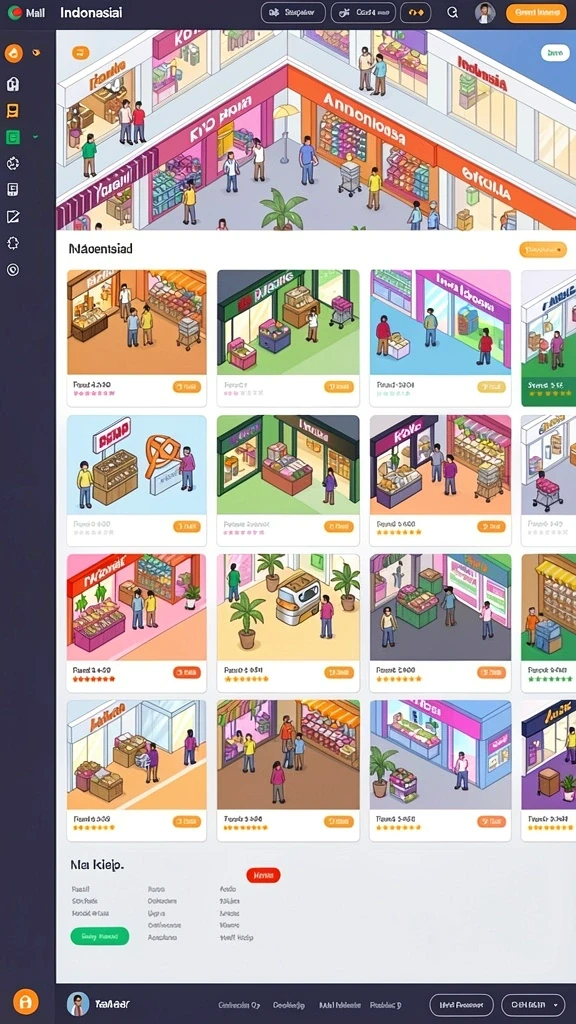576x1024 pixels.
Task: Tap the pencil edit icon in the sidebar
Action: pyautogui.click(x=13, y=217)
